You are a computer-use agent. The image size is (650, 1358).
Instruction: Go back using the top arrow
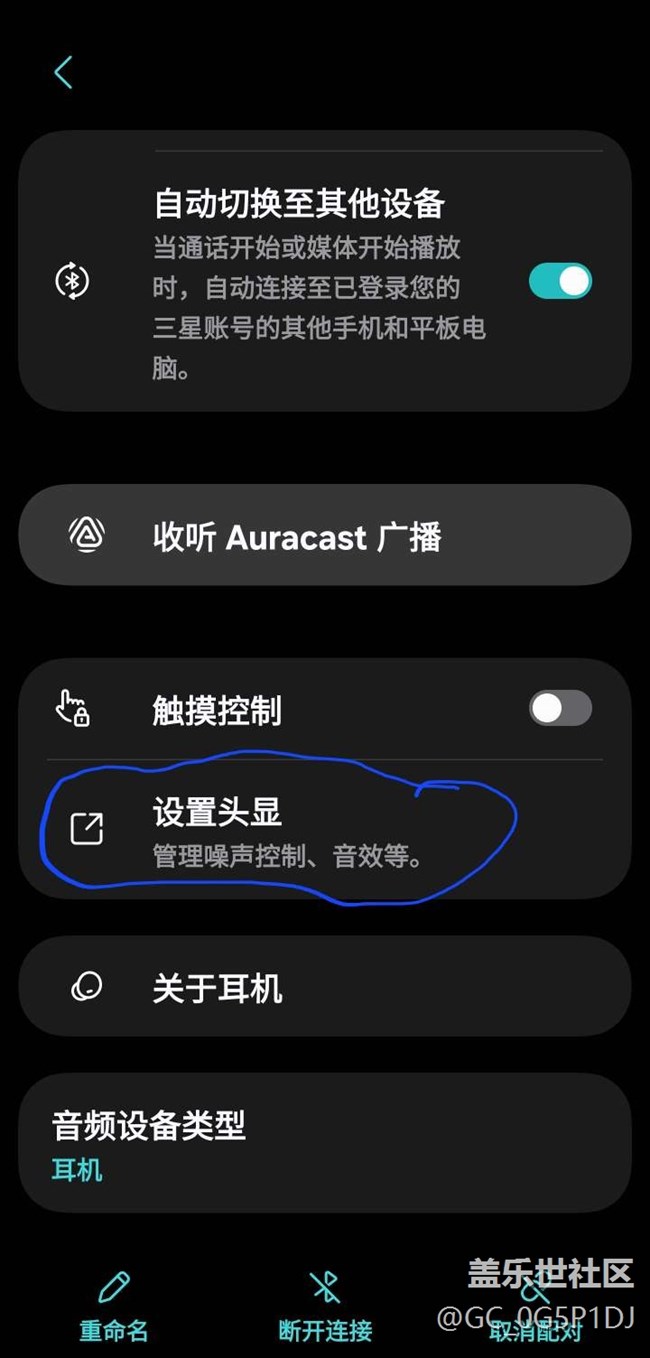coord(63,72)
